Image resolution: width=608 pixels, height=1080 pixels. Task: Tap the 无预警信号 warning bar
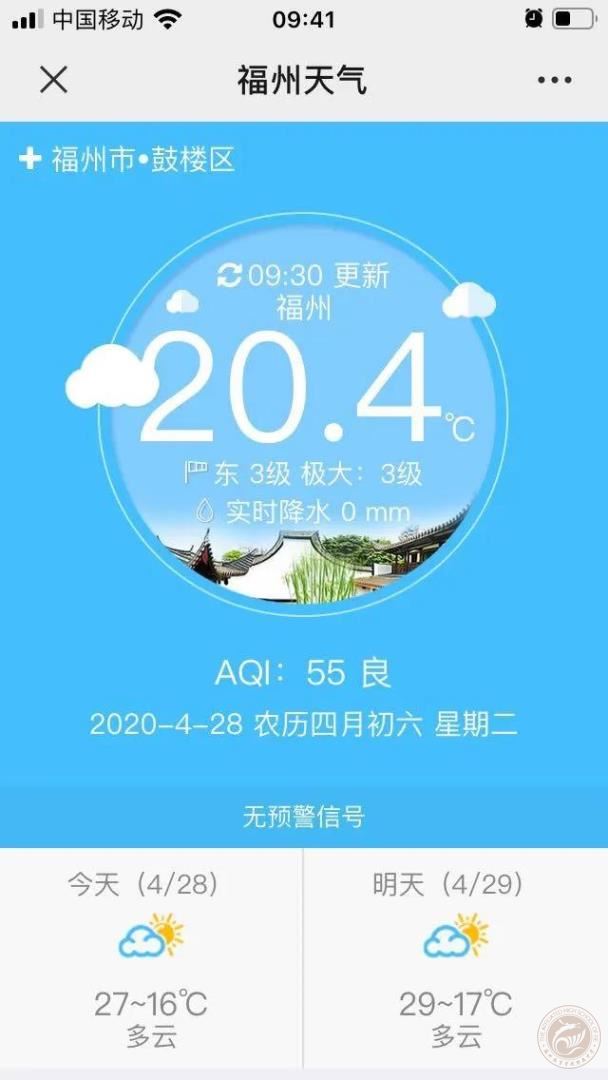tap(303, 817)
